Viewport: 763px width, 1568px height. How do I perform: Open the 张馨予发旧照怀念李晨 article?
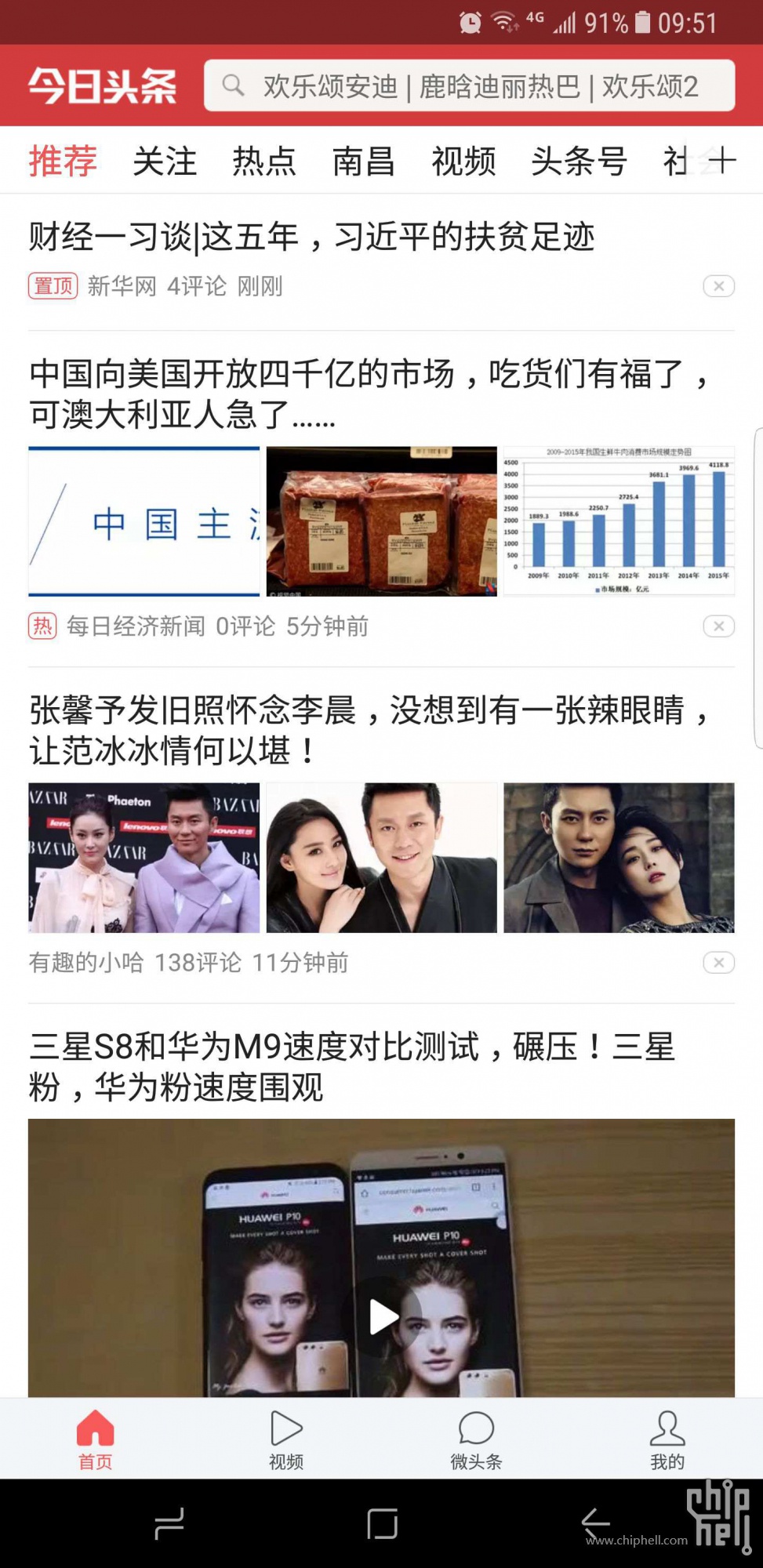[x=369, y=730]
